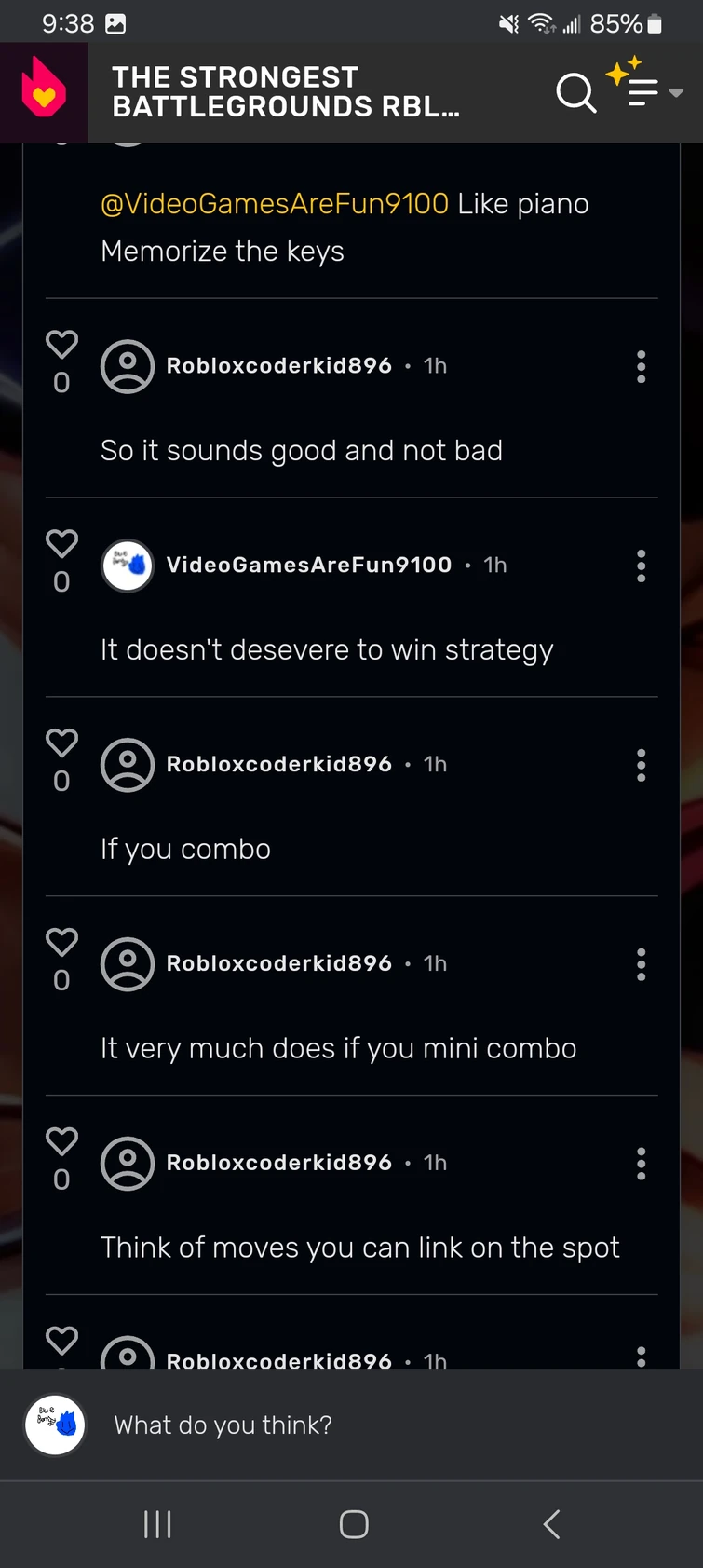Tap the Robloxcoderkid896 username link
This screenshot has width=703, height=1568.
click(278, 366)
